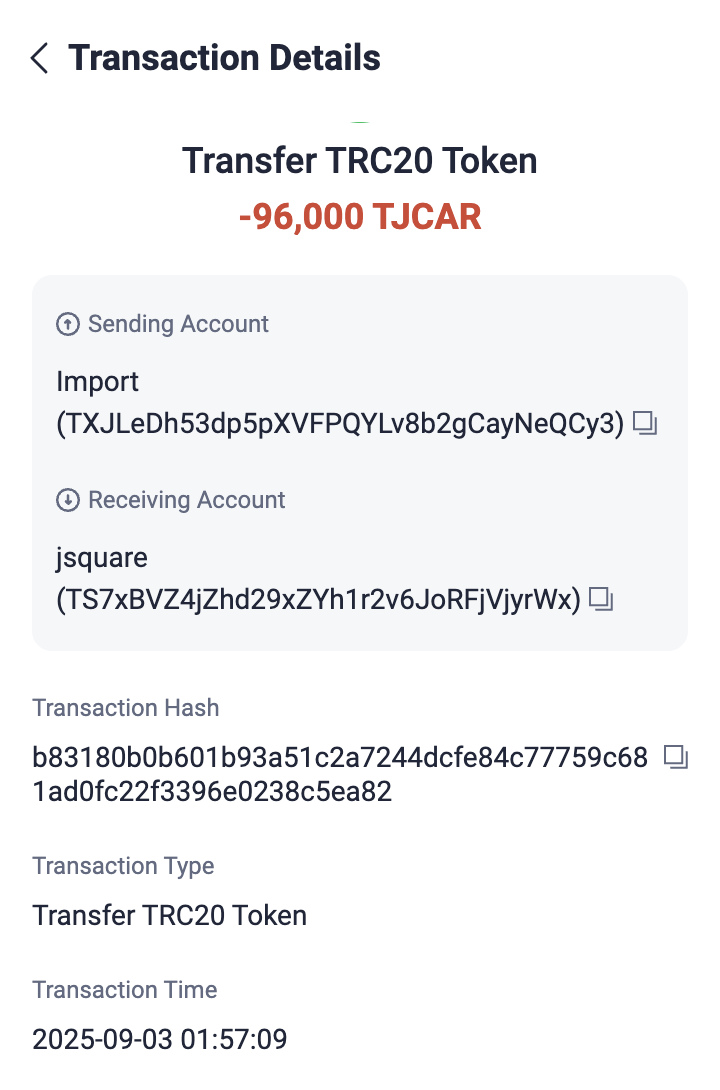Copy the transaction hash
The image size is (720, 1090).
point(677,757)
